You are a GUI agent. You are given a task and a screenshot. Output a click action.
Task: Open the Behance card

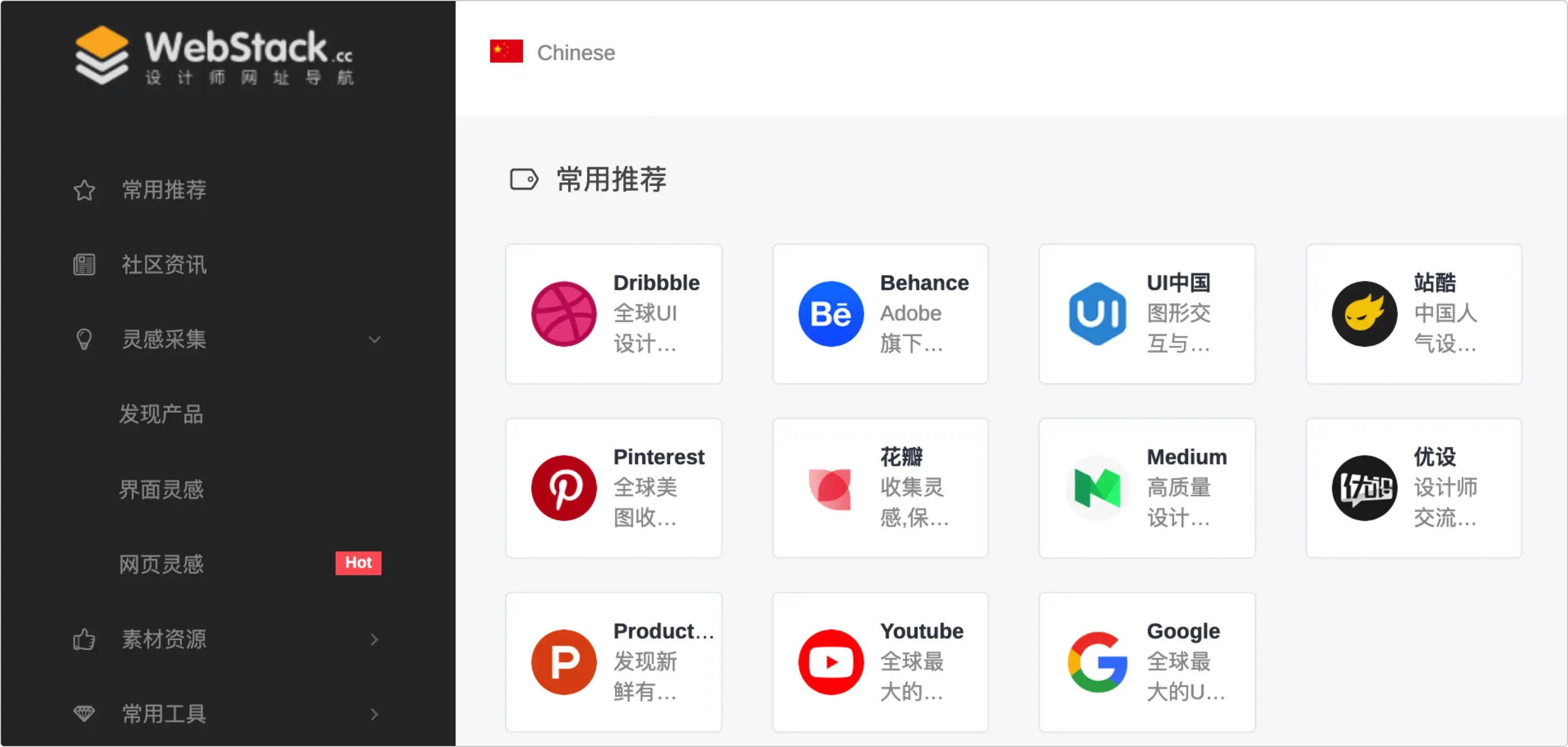point(880,314)
